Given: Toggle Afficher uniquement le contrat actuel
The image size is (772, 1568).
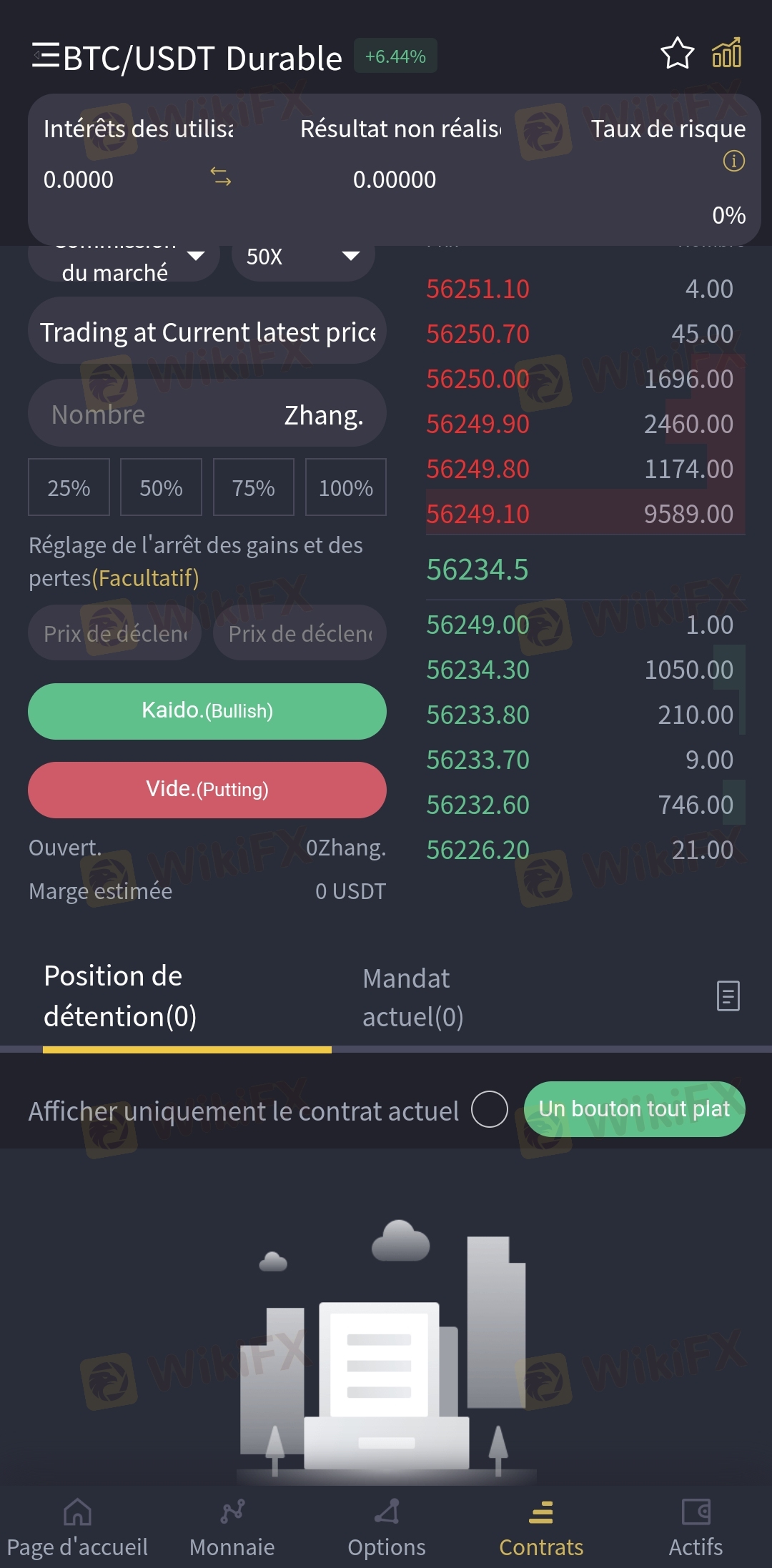Looking at the screenshot, I should coord(490,1109).
